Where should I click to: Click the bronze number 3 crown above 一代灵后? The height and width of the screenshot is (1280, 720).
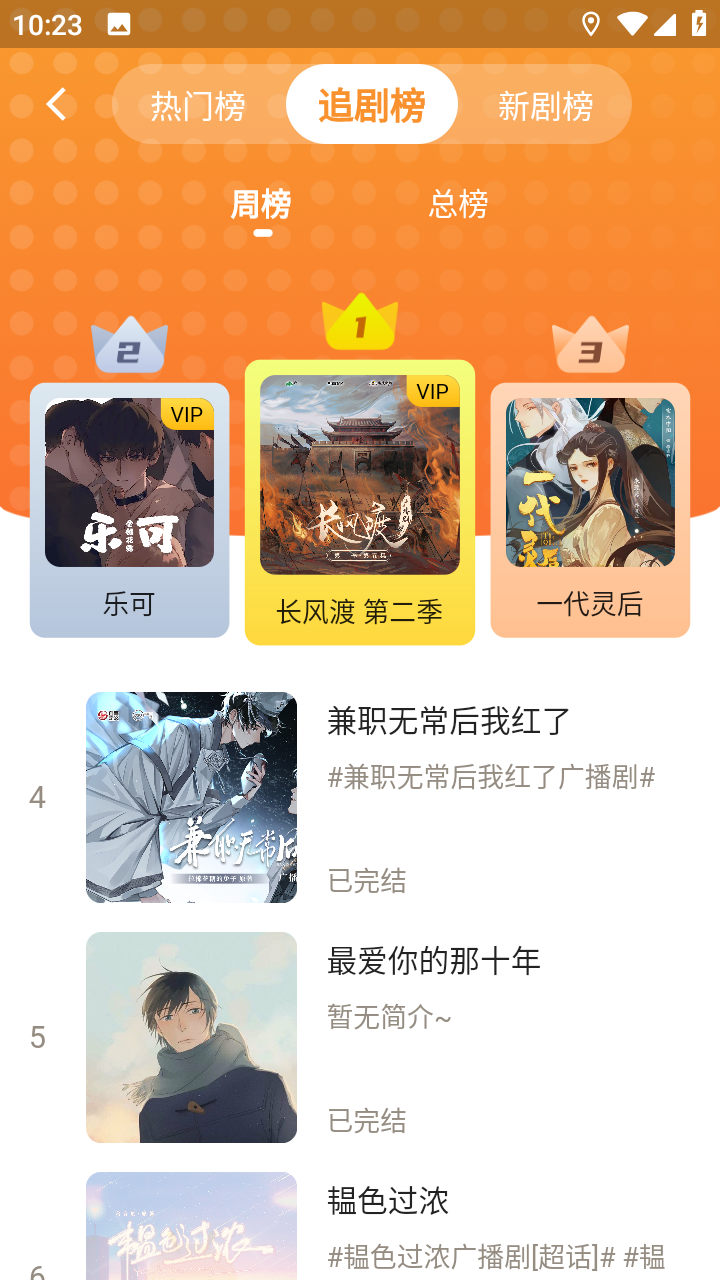coord(590,347)
